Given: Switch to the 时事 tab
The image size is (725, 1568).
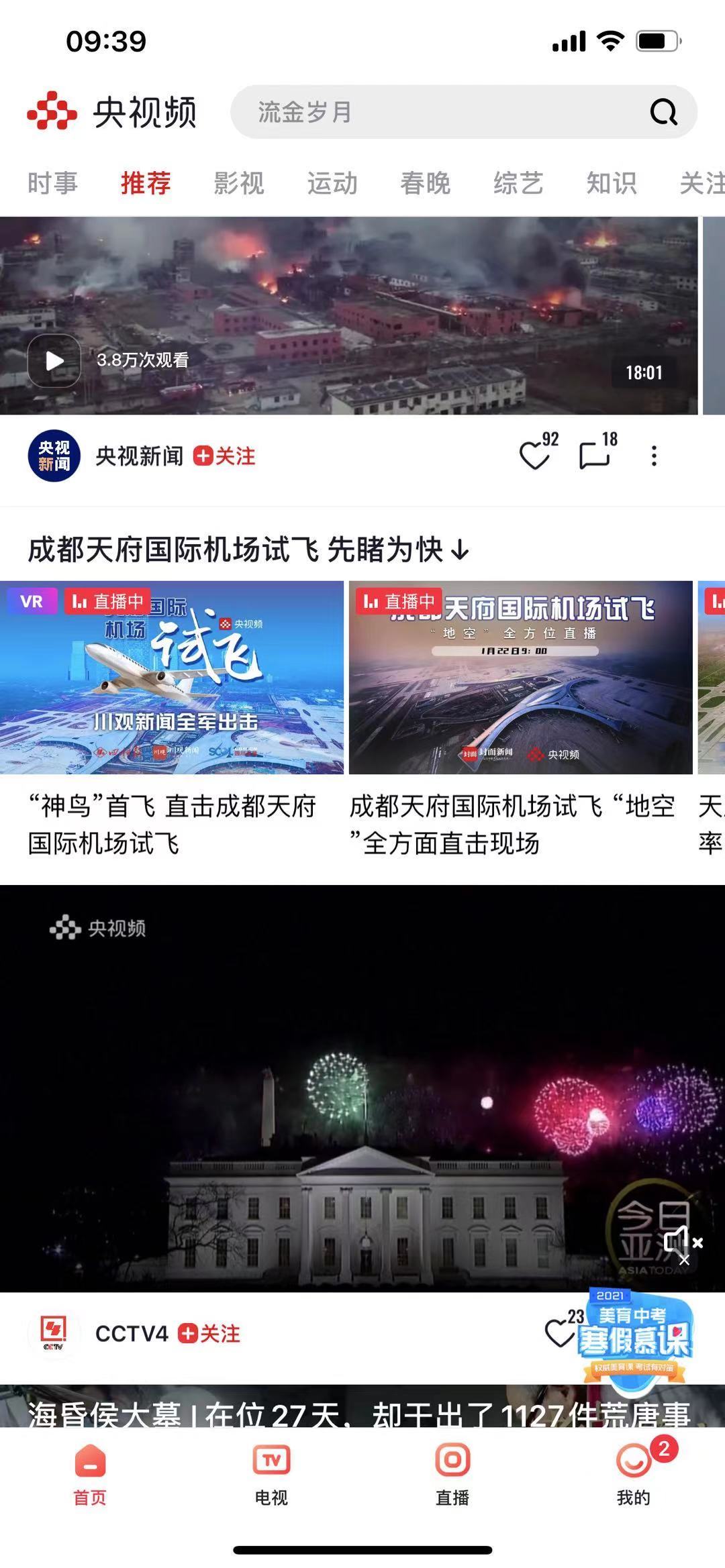Looking at the screenshot, I should [52, 183].
